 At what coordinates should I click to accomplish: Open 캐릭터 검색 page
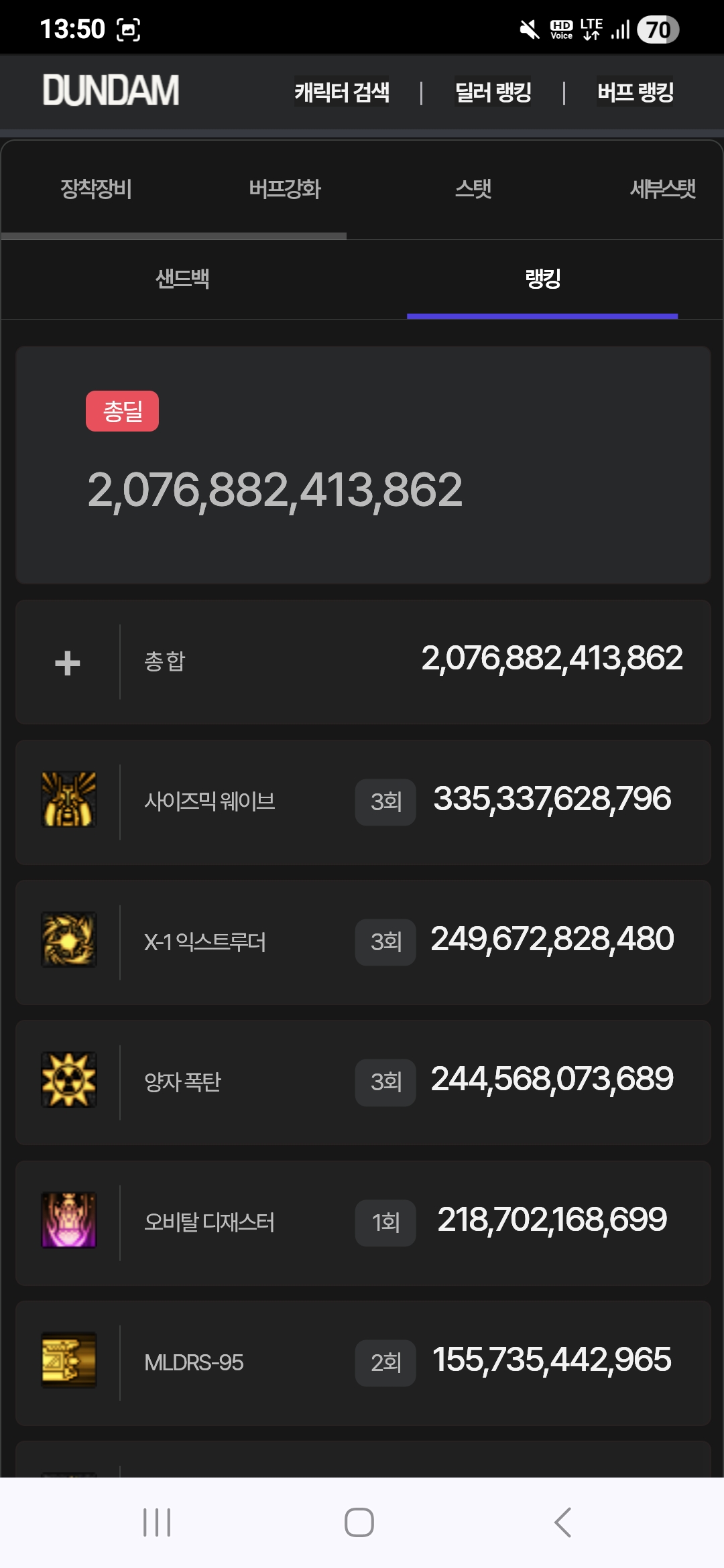pyautogui.click(x=342, y=92)
